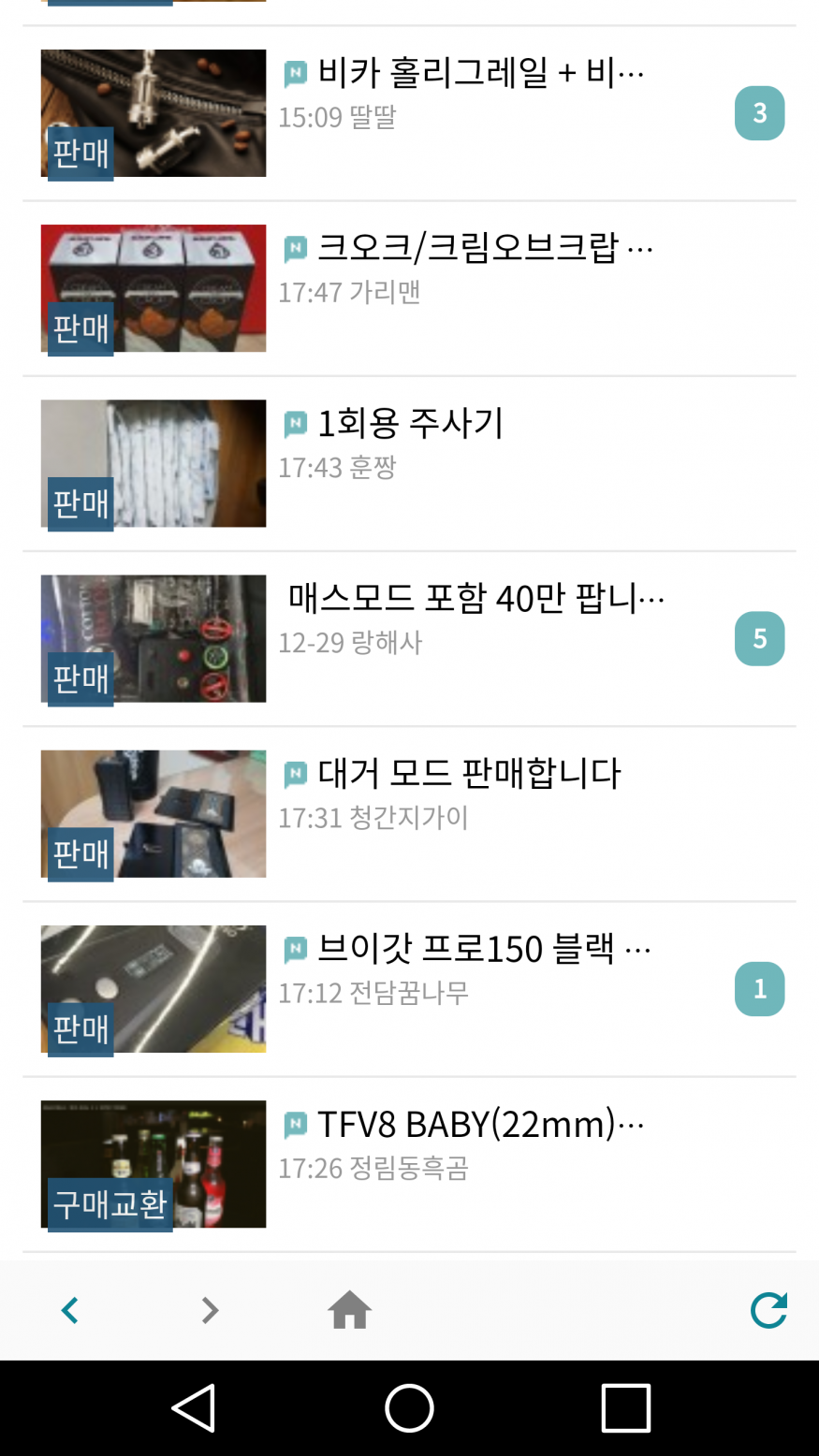Open the 매스모드 포함 40만 listing
The height and width of the screenshot is (1456, 819).
476,599
